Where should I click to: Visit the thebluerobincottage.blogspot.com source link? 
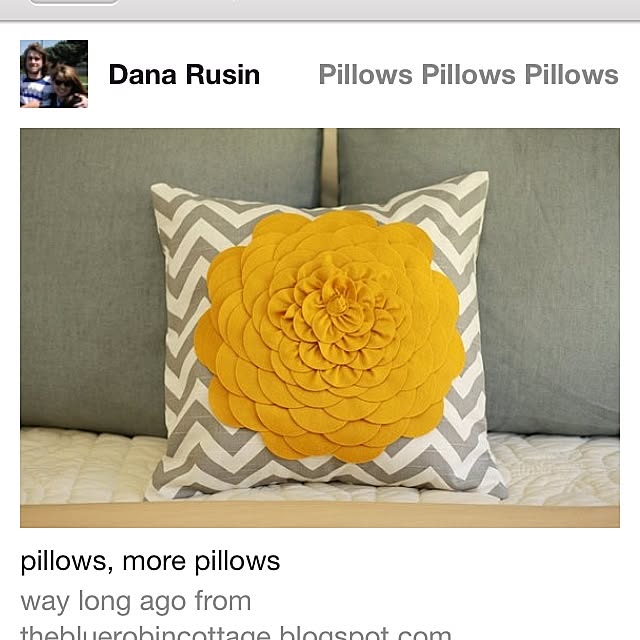236,630
